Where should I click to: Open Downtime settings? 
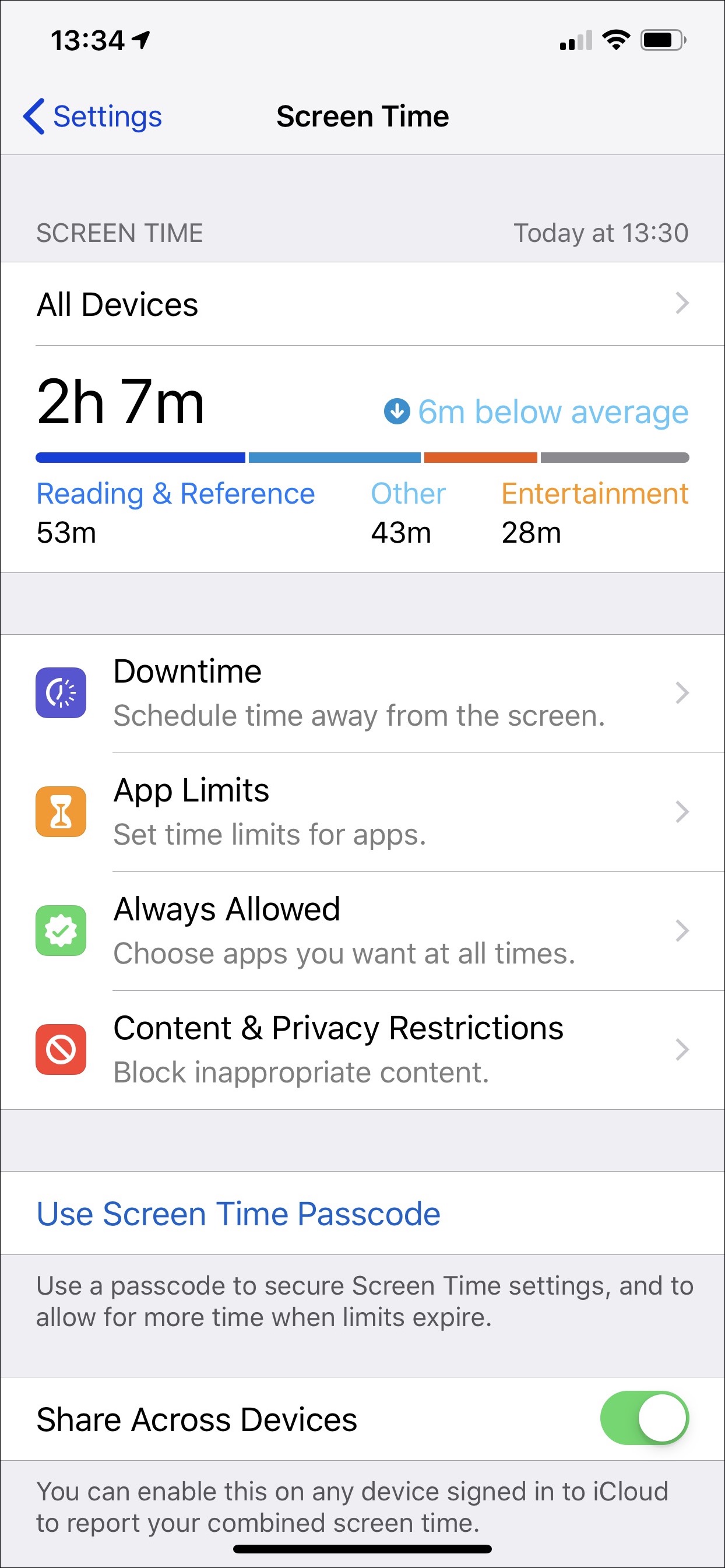[362, 693]
